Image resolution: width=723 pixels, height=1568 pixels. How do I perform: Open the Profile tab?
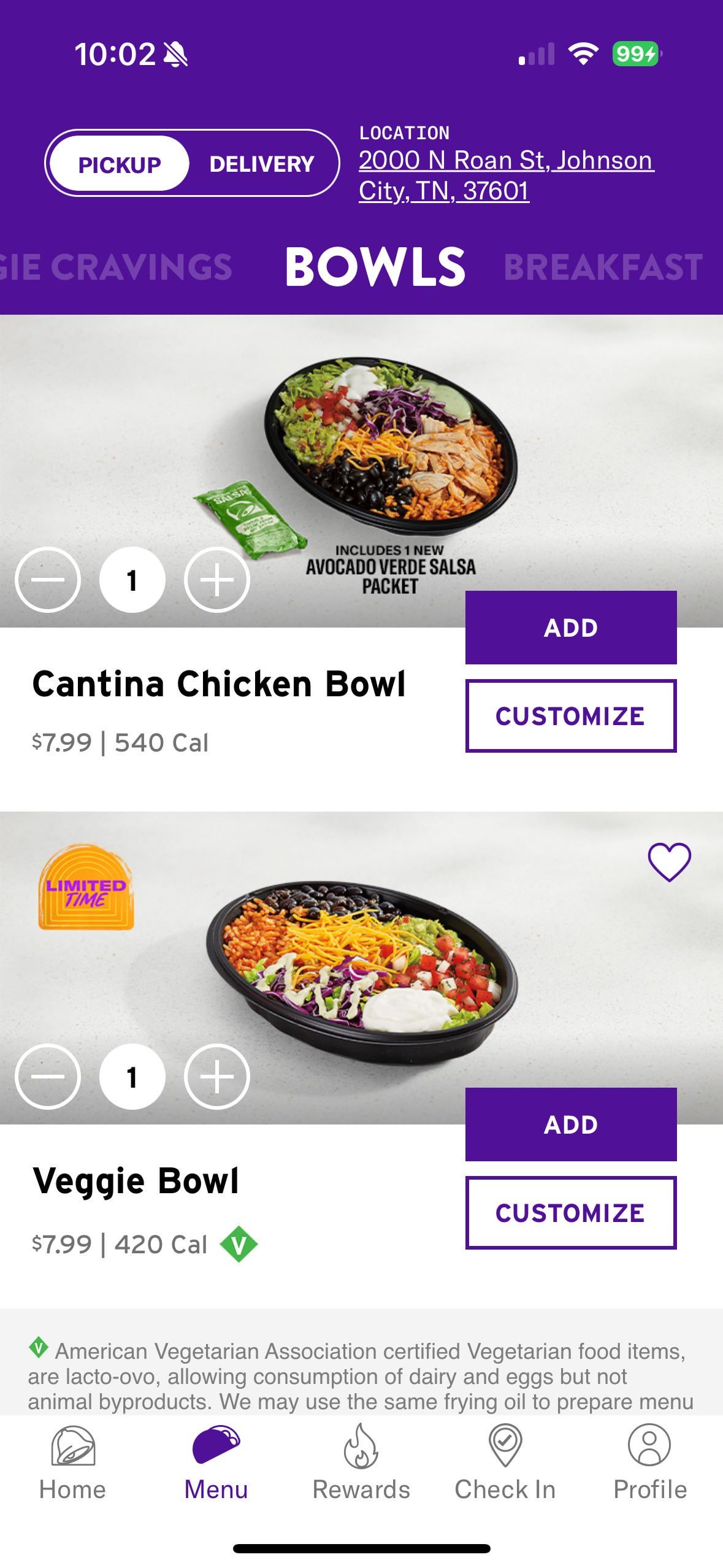[649, 1462]
